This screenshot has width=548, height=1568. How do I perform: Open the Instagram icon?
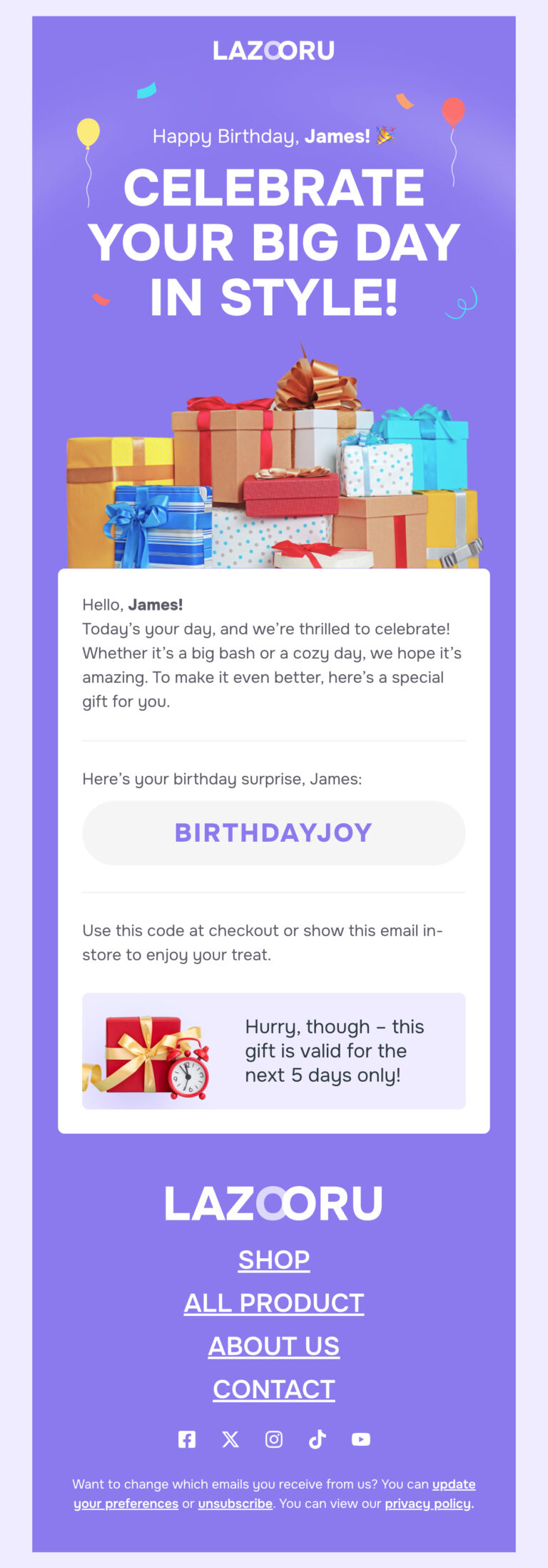tap(274, 1439)
